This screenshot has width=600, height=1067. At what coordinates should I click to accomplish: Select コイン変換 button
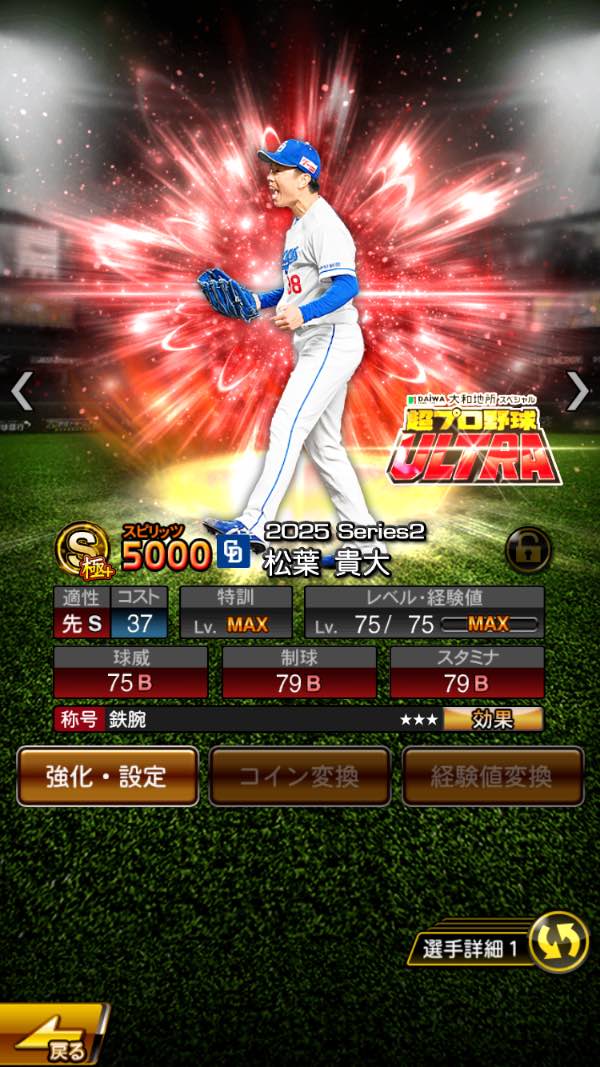click(x=299, y=776)
